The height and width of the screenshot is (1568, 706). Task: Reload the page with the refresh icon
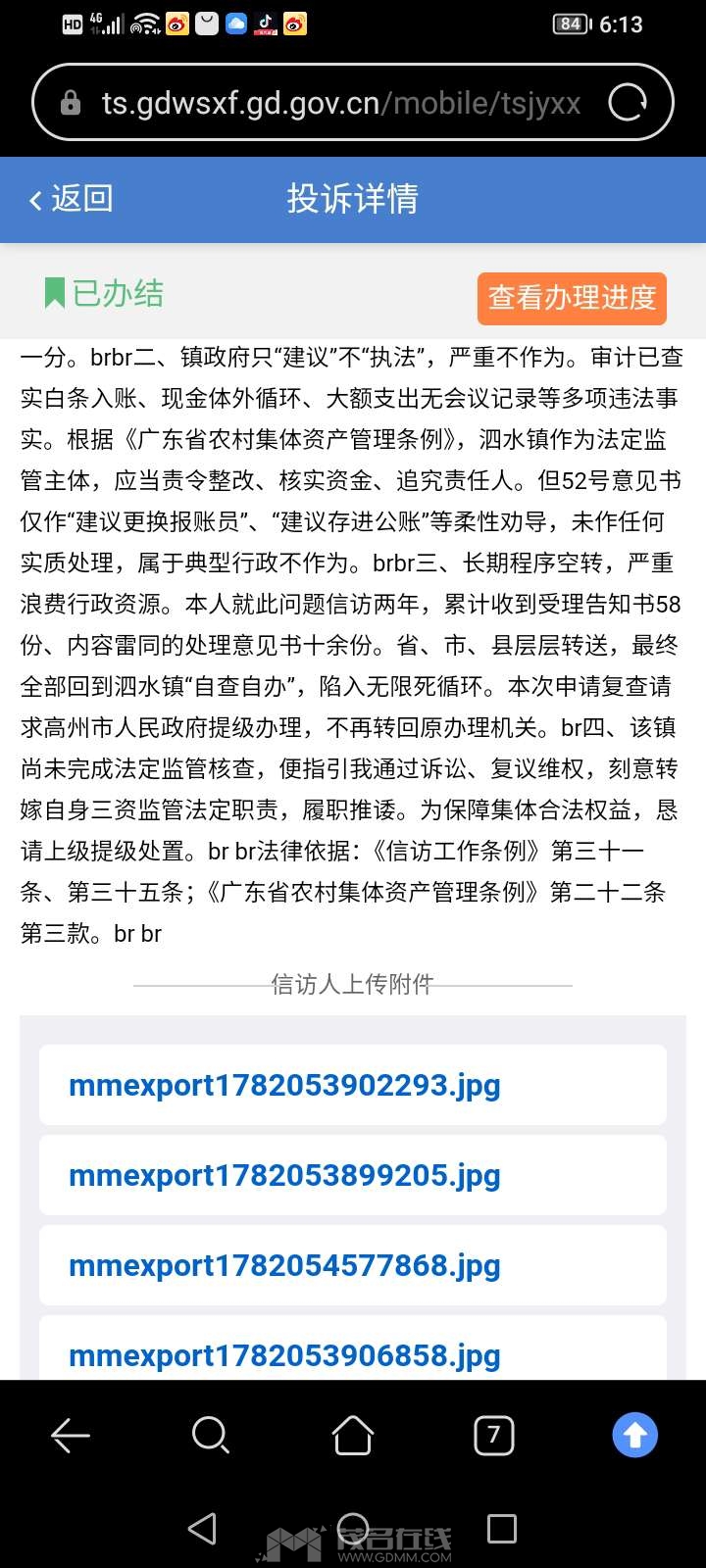coord(628,102)
